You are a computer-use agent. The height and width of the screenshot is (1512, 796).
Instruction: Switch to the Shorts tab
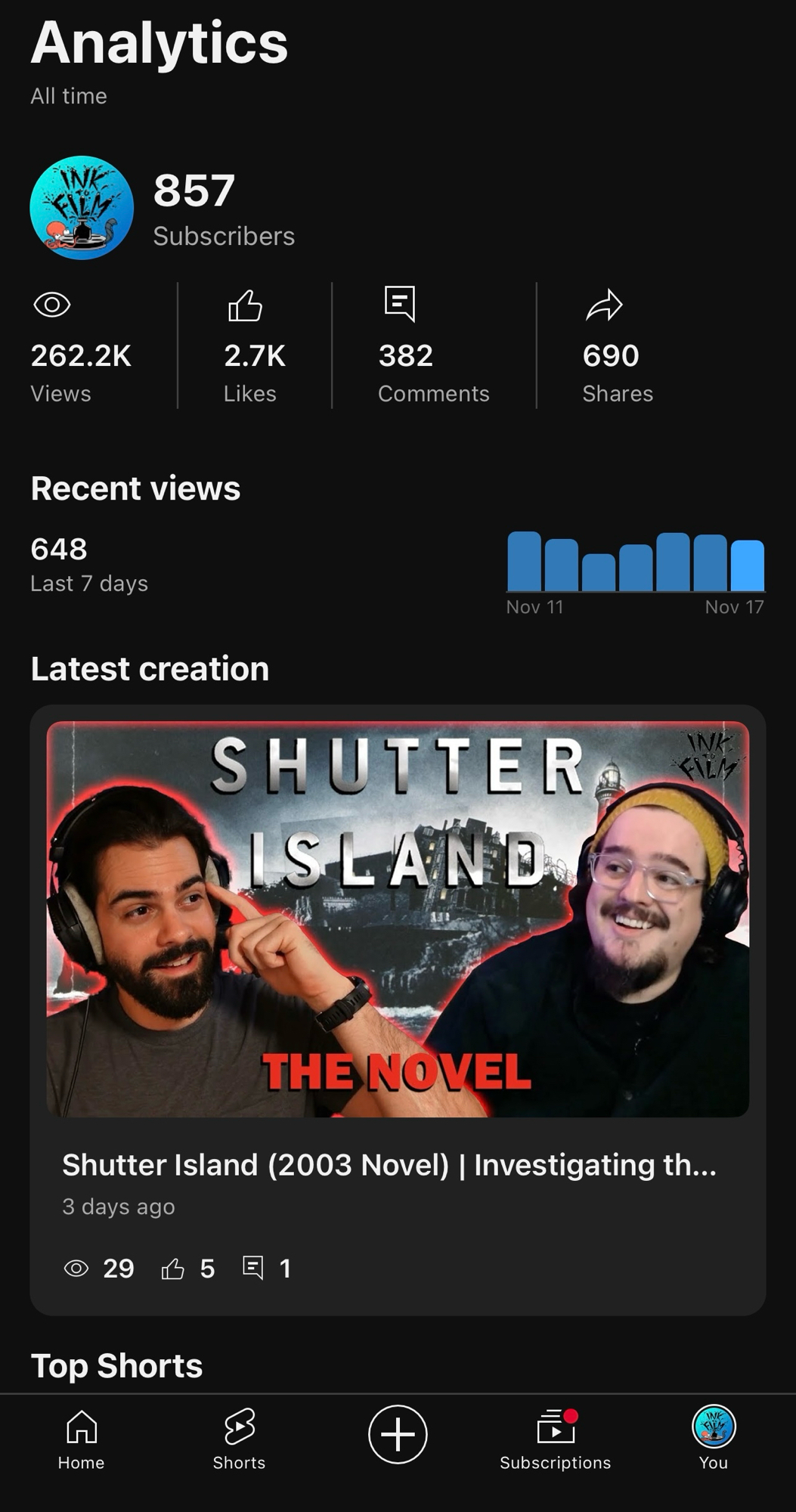pyautogui.click(x=239, y=1440)
